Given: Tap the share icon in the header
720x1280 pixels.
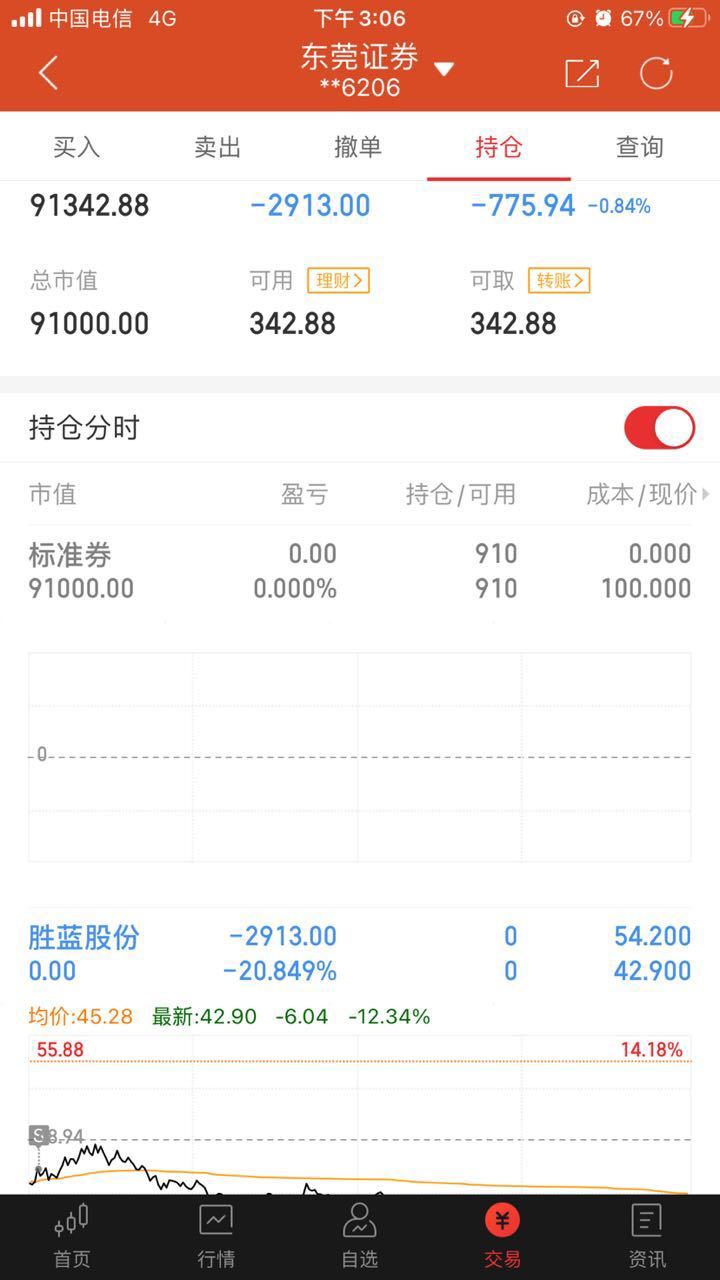Looking at the screenshot, I should click(582, 73).
